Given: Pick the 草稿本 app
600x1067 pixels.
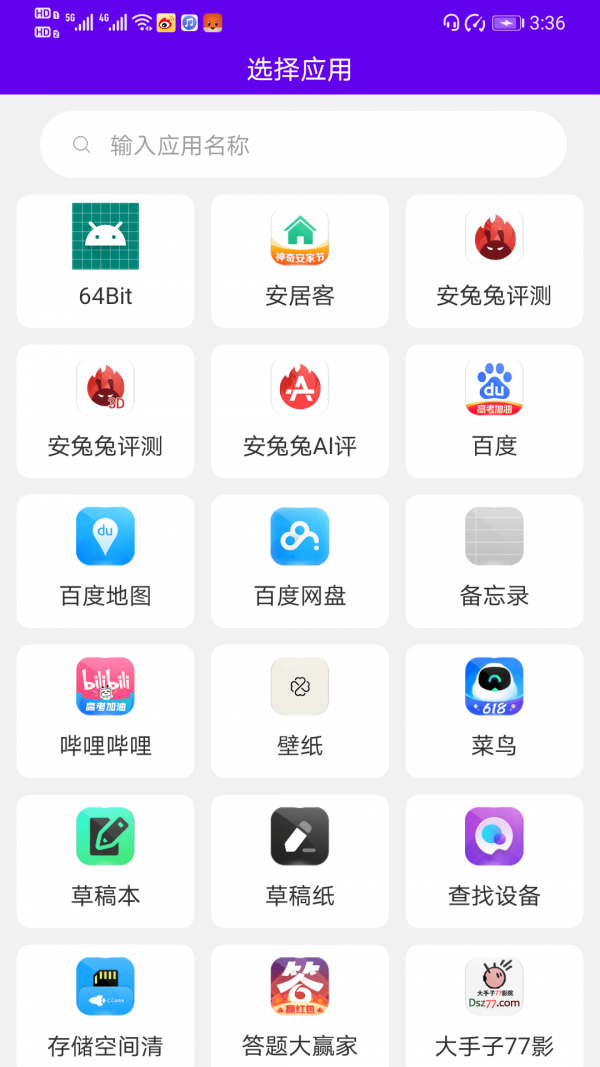Looking at the screenshot, I should click(105, 860).
